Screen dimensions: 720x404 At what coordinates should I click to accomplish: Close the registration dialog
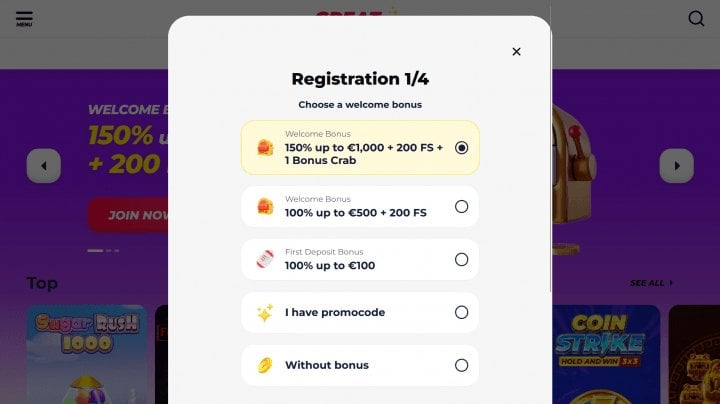click(x=516, y=52)
